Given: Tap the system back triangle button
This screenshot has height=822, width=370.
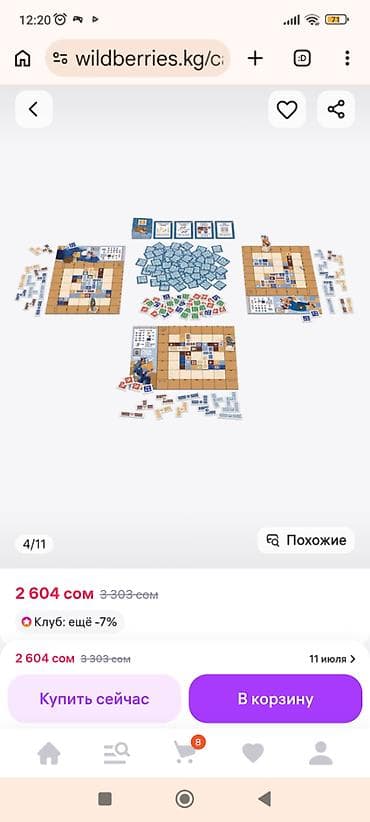Looking at the screenshot, I should pos(265,799).
